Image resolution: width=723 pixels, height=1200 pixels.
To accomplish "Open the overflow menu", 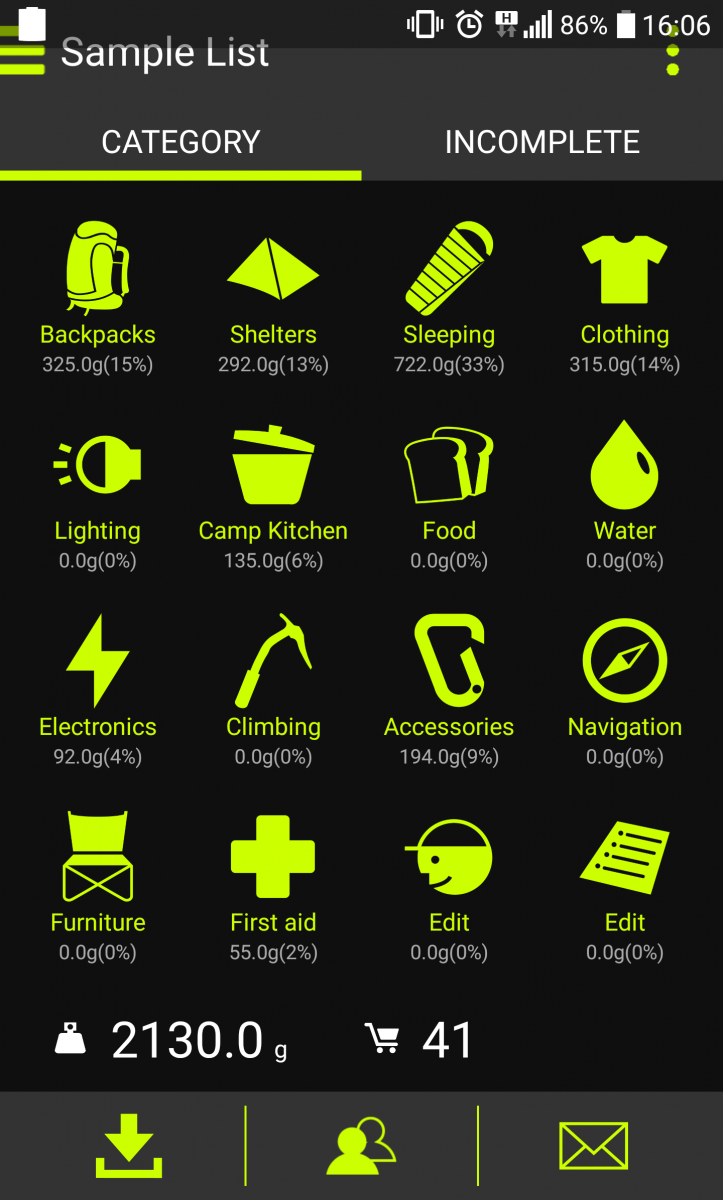I will [x=673, y=50].
